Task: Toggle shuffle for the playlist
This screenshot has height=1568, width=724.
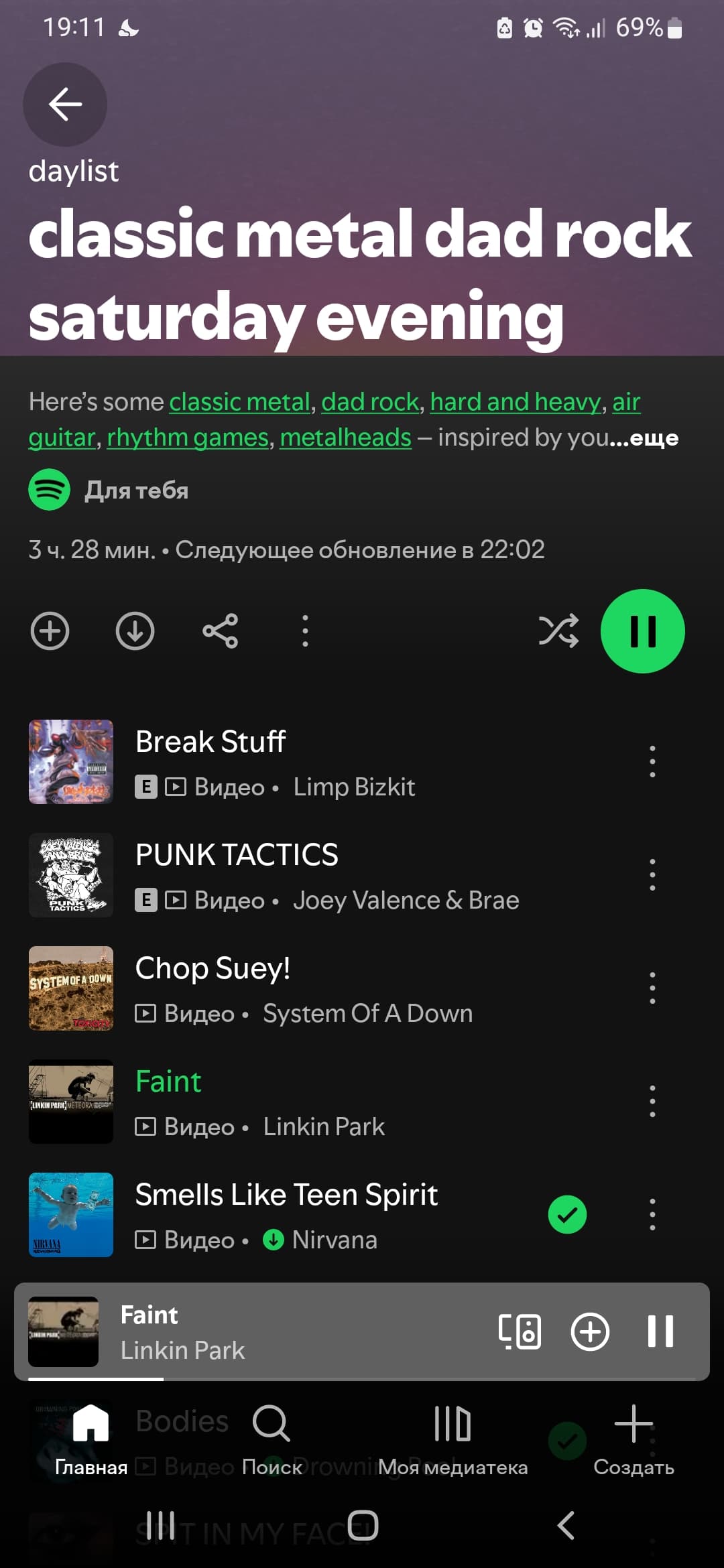Action: (558, 631)
